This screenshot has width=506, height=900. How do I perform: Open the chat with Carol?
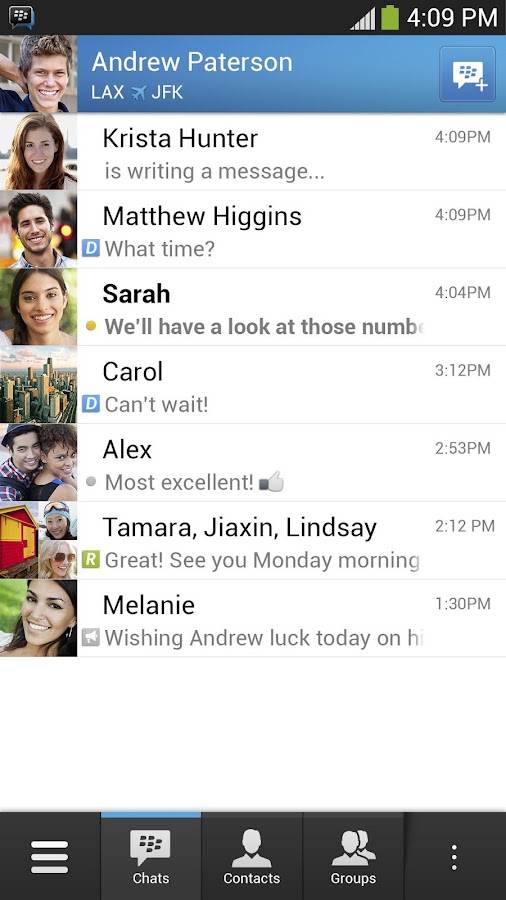click(x=253, y=385)
